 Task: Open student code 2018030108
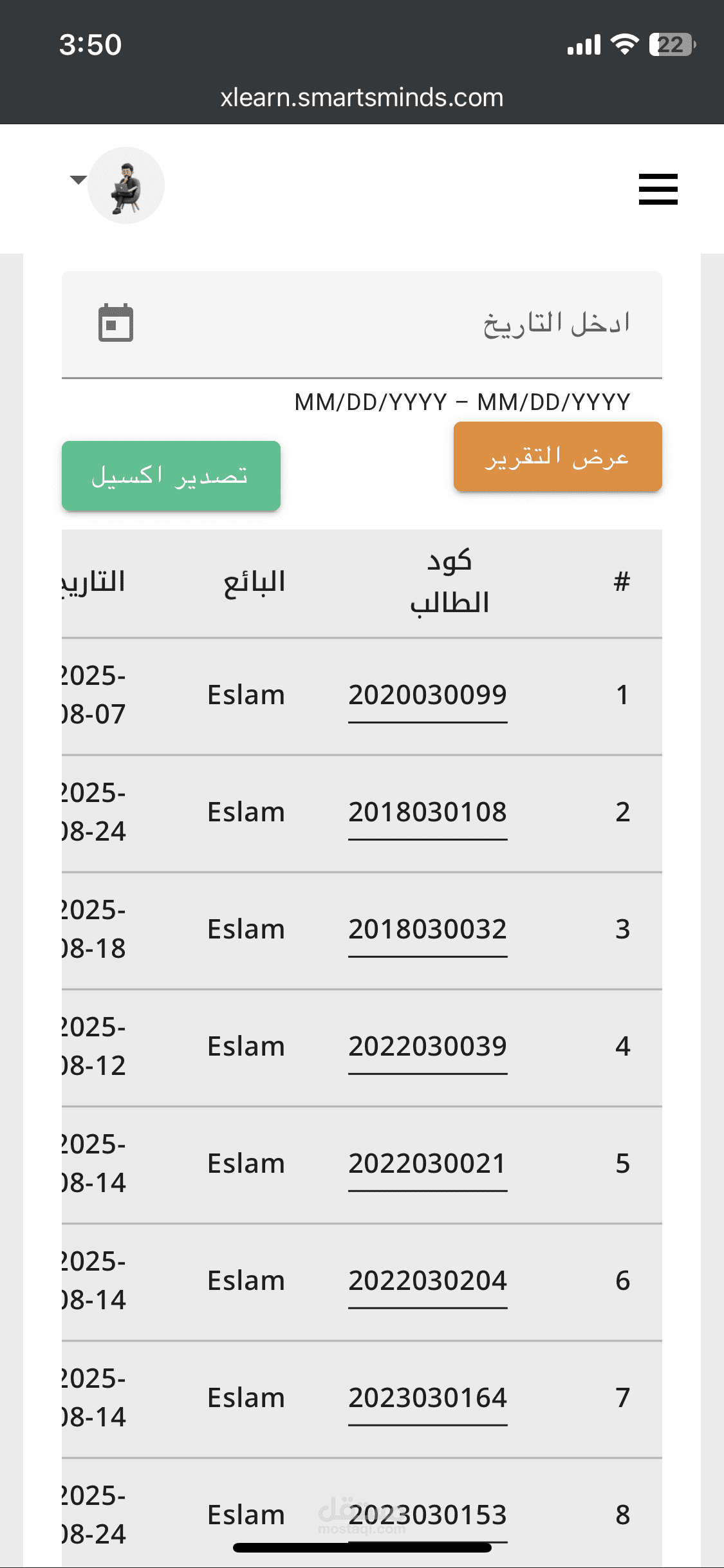coord(428,813)
